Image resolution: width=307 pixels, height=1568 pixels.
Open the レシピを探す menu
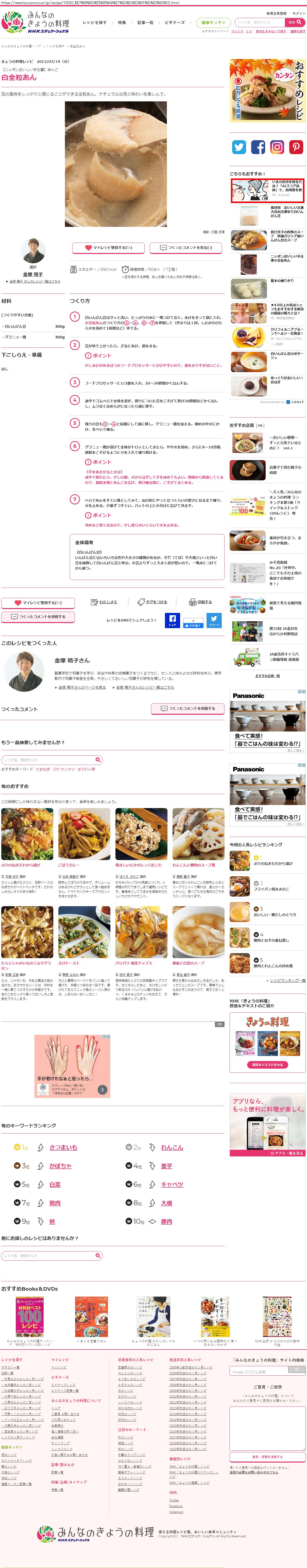(94, 23)
